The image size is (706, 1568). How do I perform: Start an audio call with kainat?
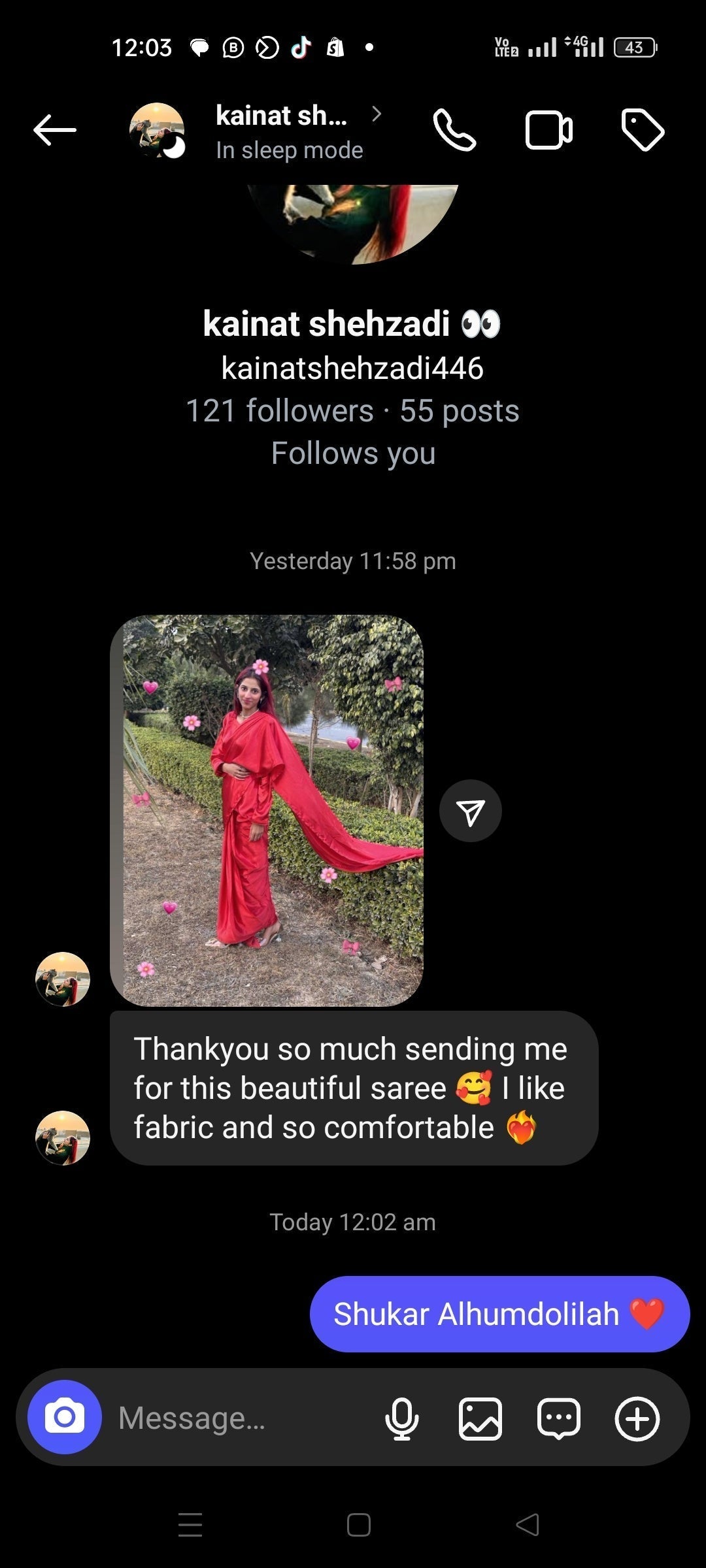click(454, 130)
